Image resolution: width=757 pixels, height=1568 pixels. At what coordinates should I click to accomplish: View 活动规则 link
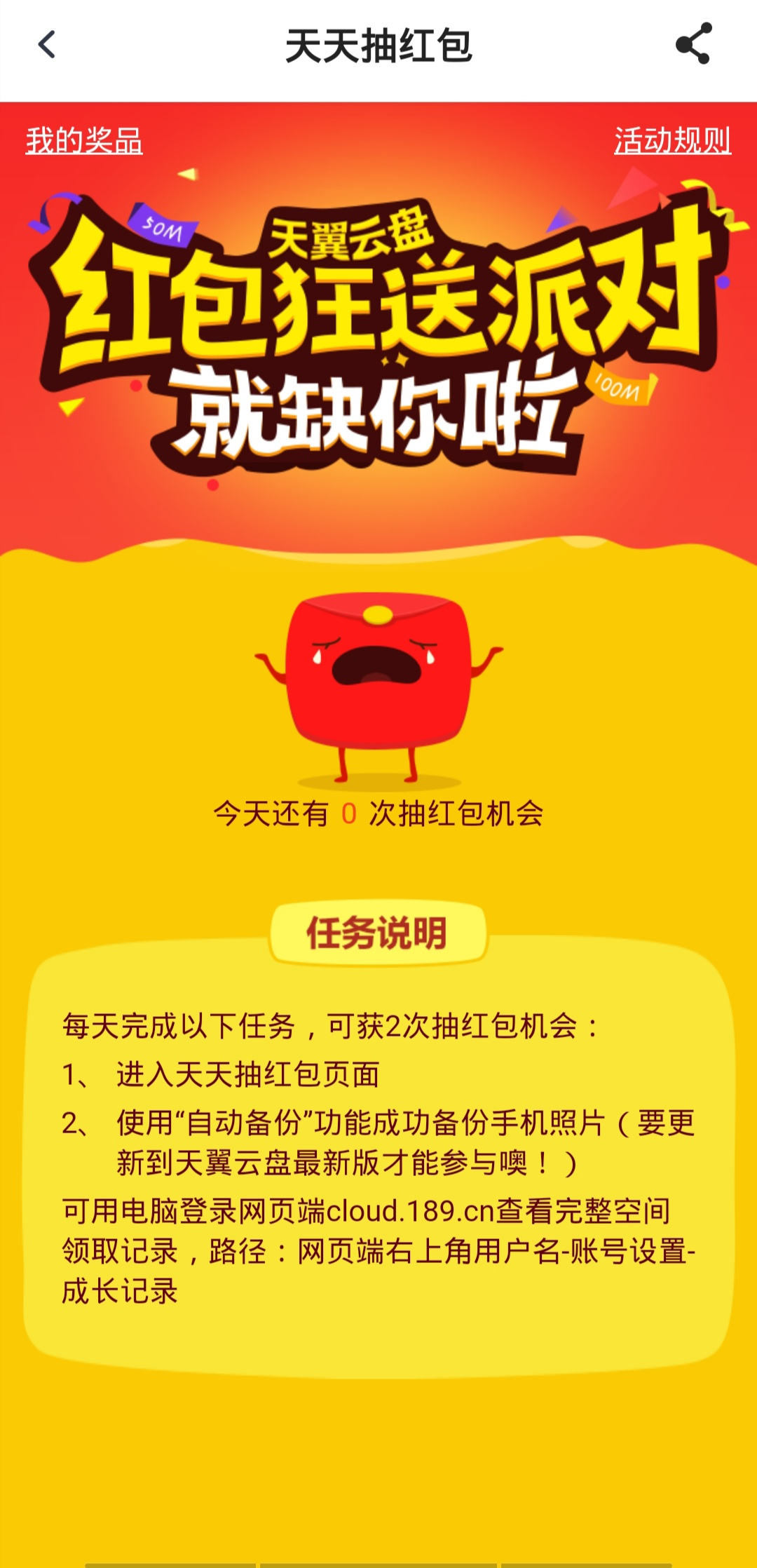tap(672, 141)
